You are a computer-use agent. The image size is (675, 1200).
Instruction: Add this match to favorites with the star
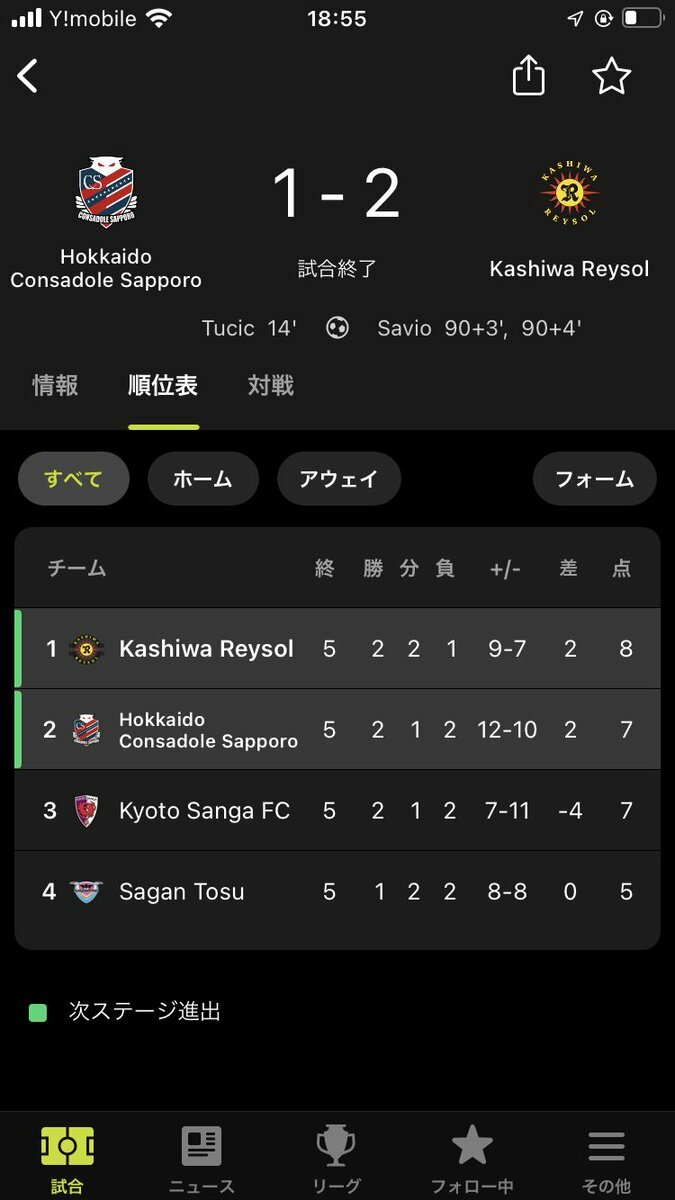tap(611, 76)
